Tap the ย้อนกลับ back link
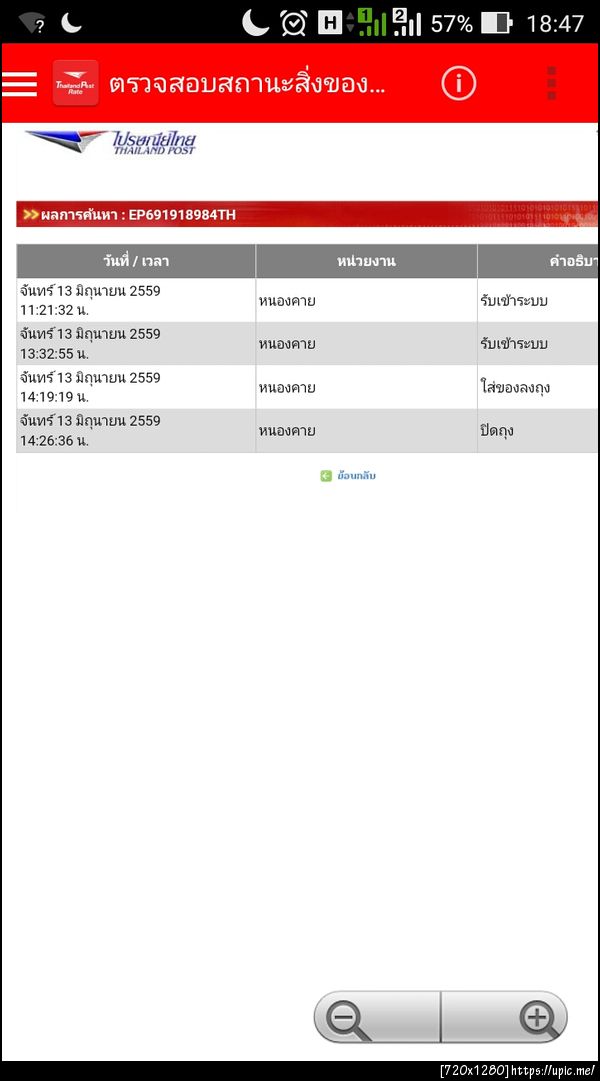600x1081 pixels. coord(348,476)
